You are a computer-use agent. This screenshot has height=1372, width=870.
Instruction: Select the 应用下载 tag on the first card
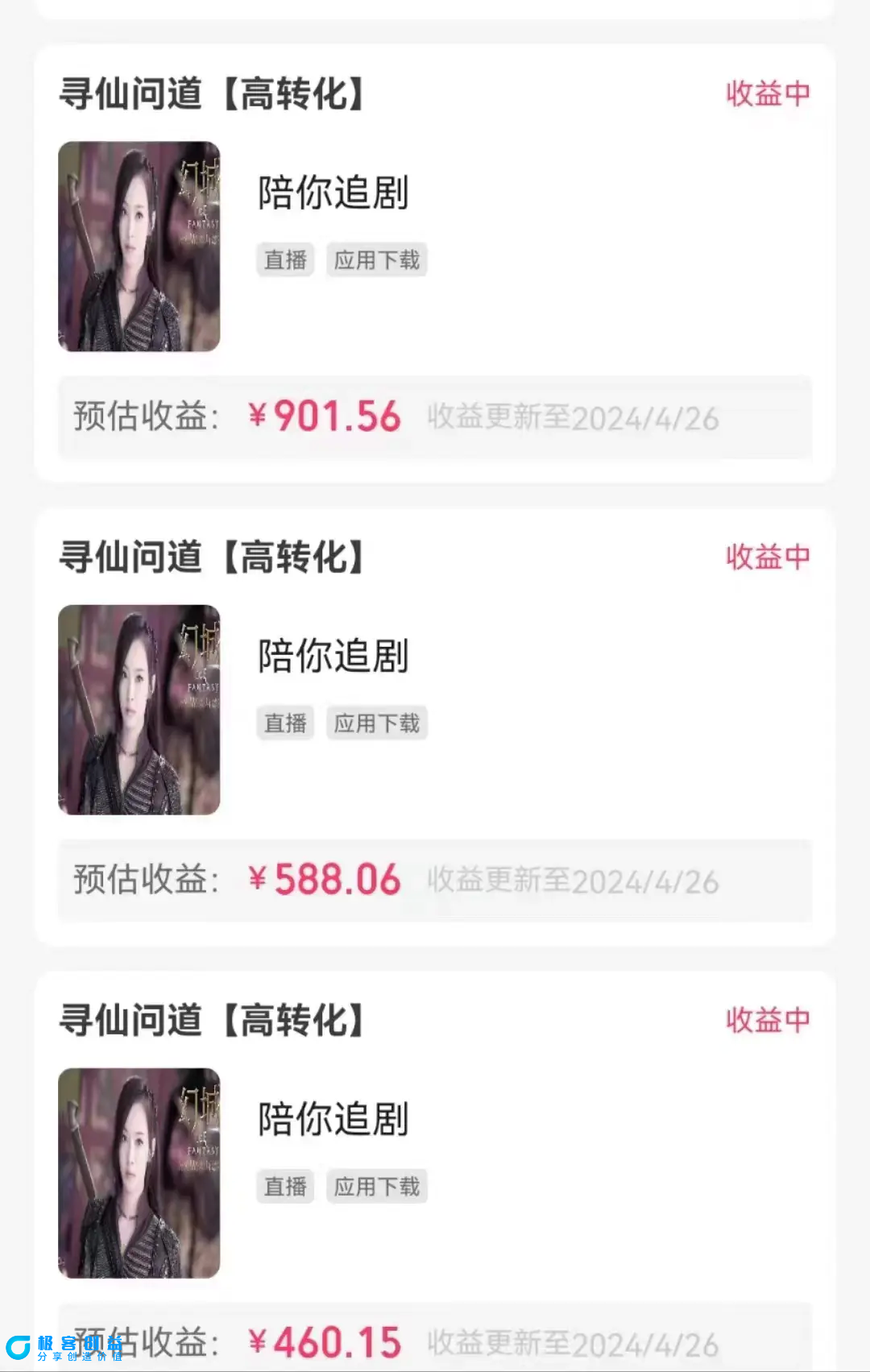point(377,260)
